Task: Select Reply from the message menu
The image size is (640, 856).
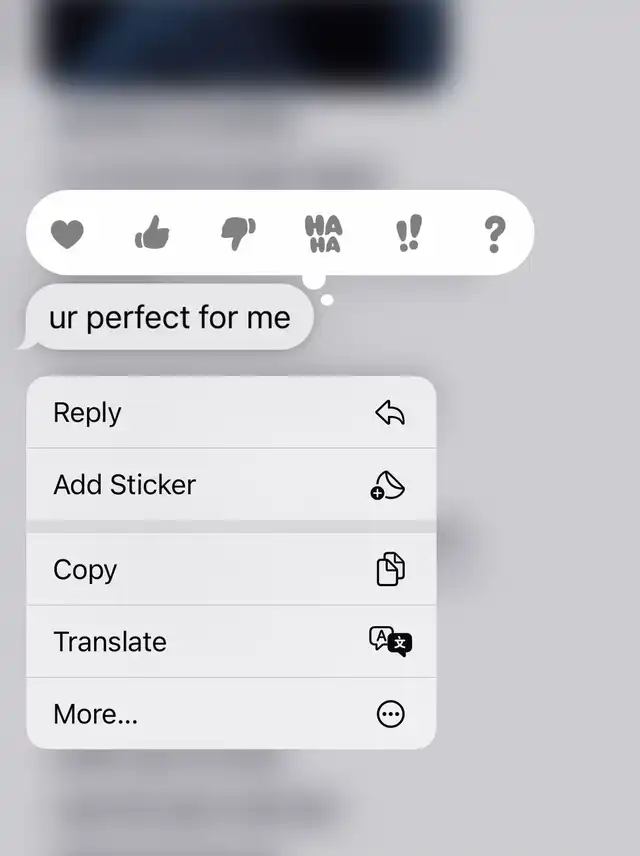Action: [x=231, y=412]
